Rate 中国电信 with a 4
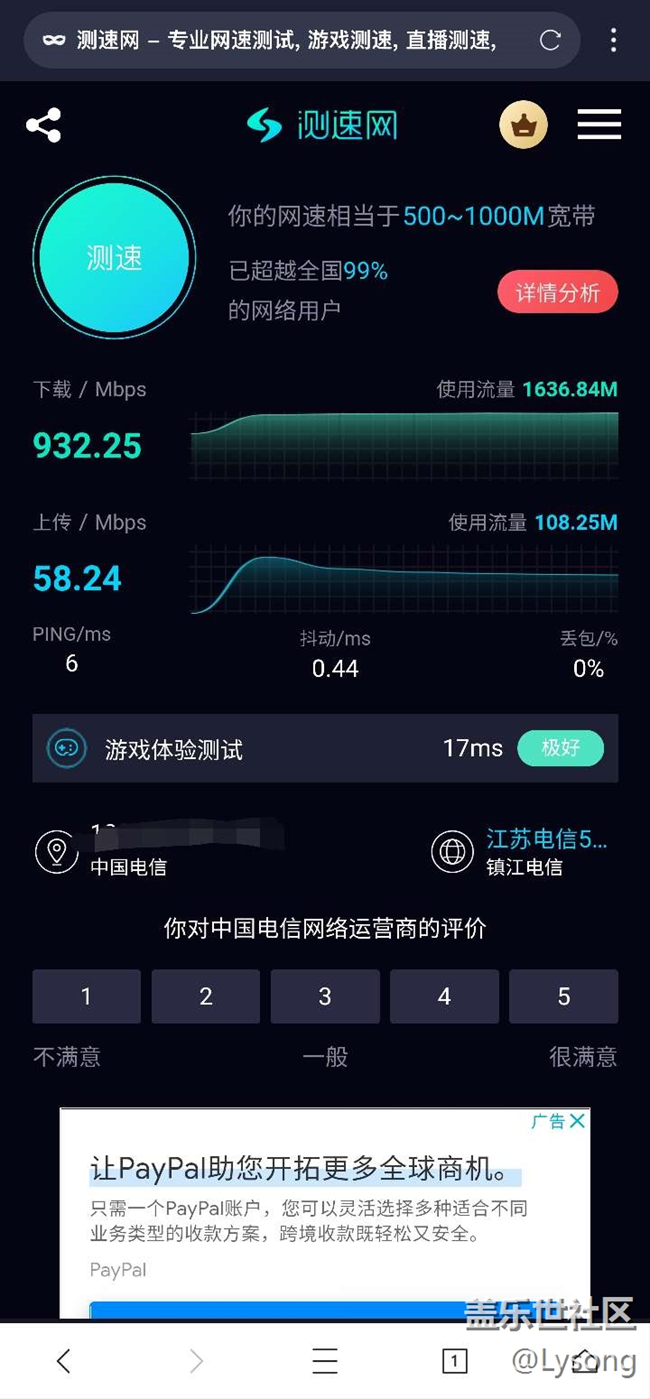650x1399 pixels. click(444, 996)
